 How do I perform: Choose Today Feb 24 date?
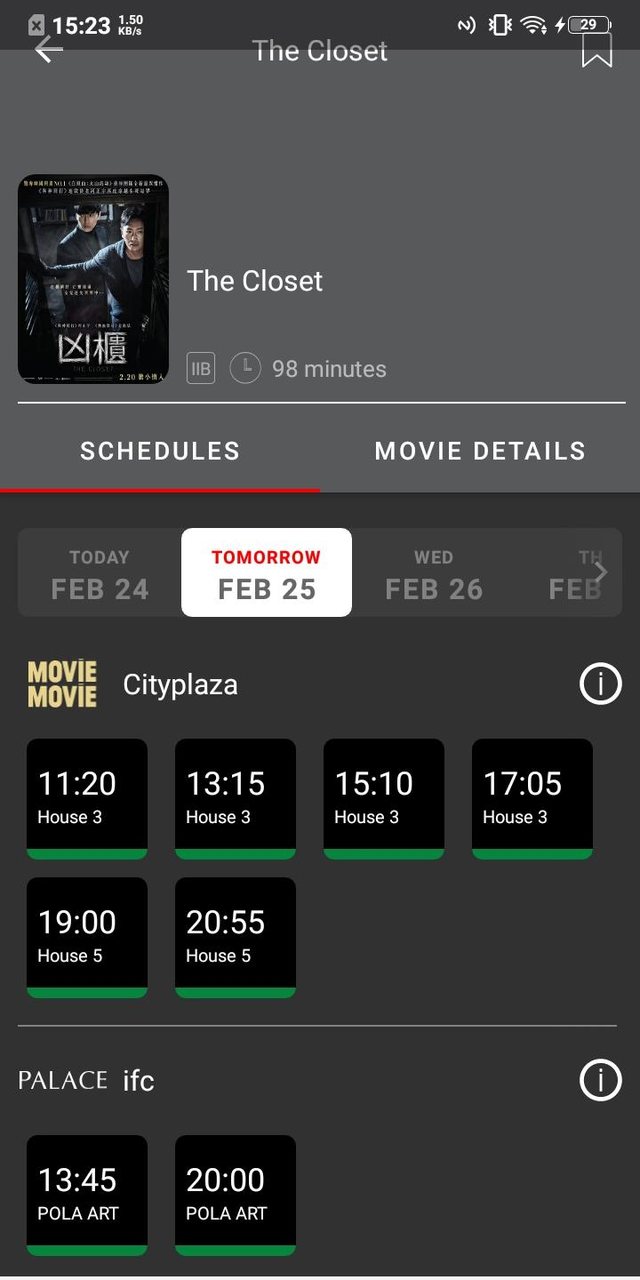pos(100,574)
